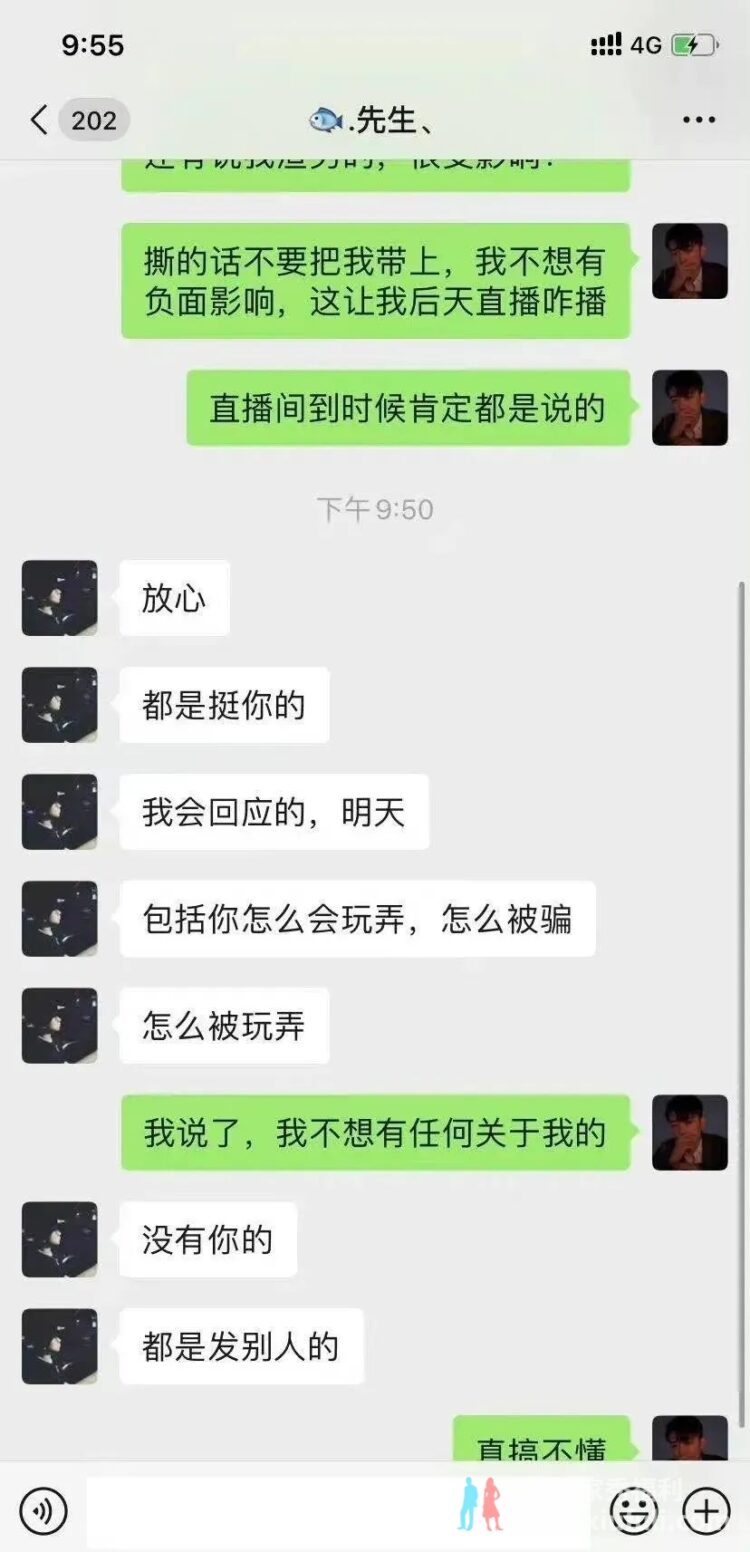Viewport: 750px width, 1552px height.
Task: Switch to voice message input
Action: tap(43, 1511)
